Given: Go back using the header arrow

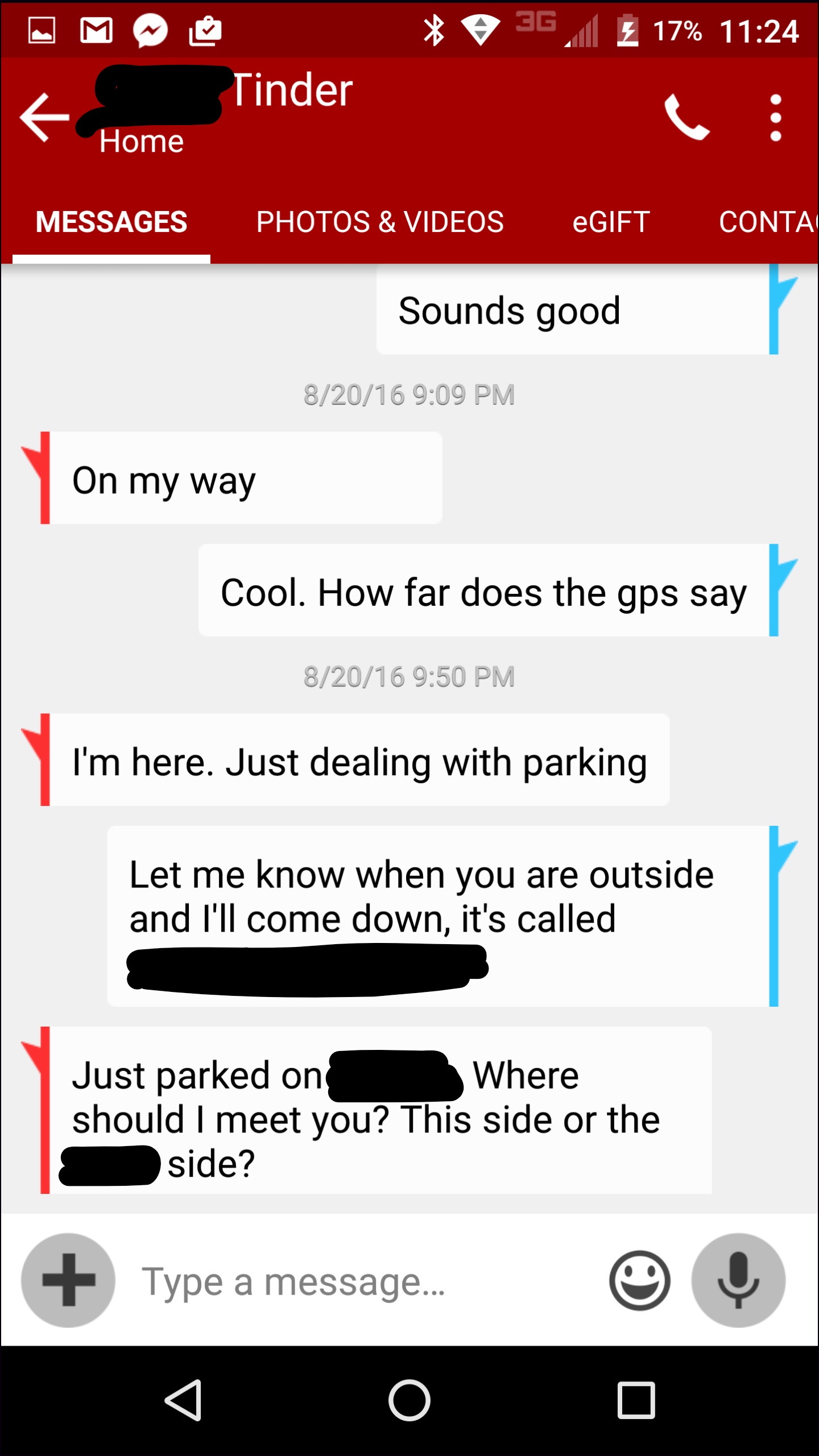Looking at the screenshot, I should pyautogui.click(x=44, y=118).
